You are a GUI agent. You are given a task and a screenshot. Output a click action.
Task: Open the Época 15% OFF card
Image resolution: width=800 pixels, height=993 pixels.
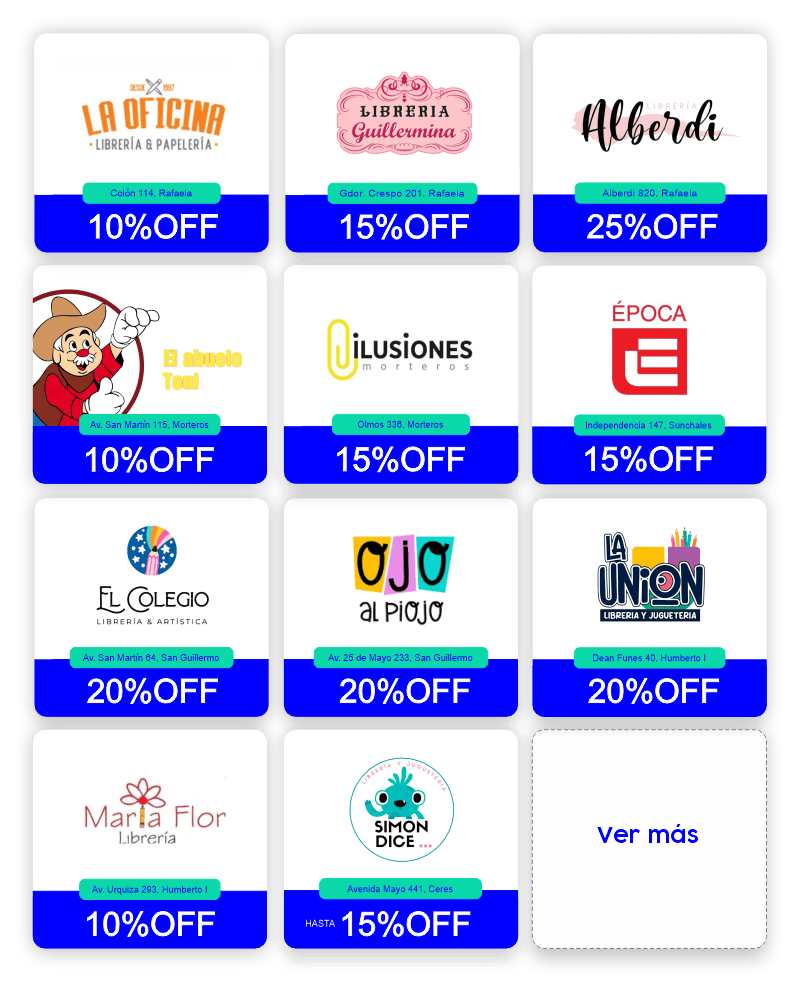click(650, 374)
